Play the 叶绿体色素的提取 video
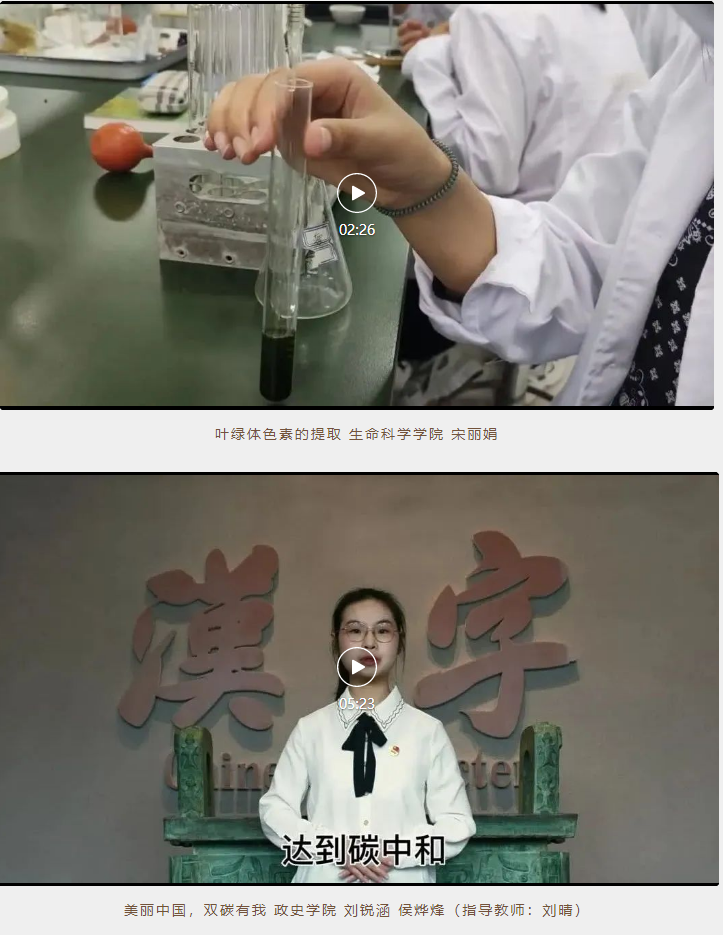The height and width of the screenshot is (935, 723). pyautogui.click(x=357, y=194)
